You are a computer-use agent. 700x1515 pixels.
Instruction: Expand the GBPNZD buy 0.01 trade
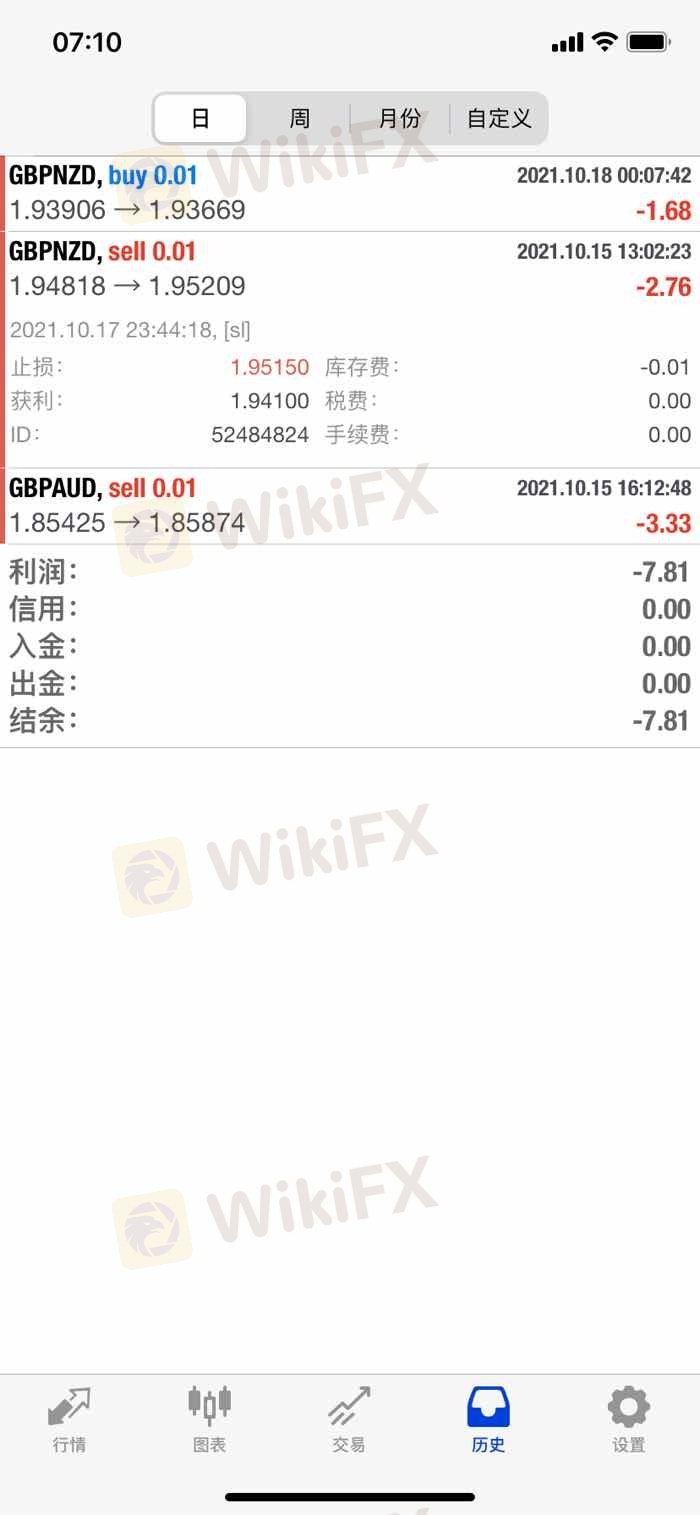click(350, 193)
